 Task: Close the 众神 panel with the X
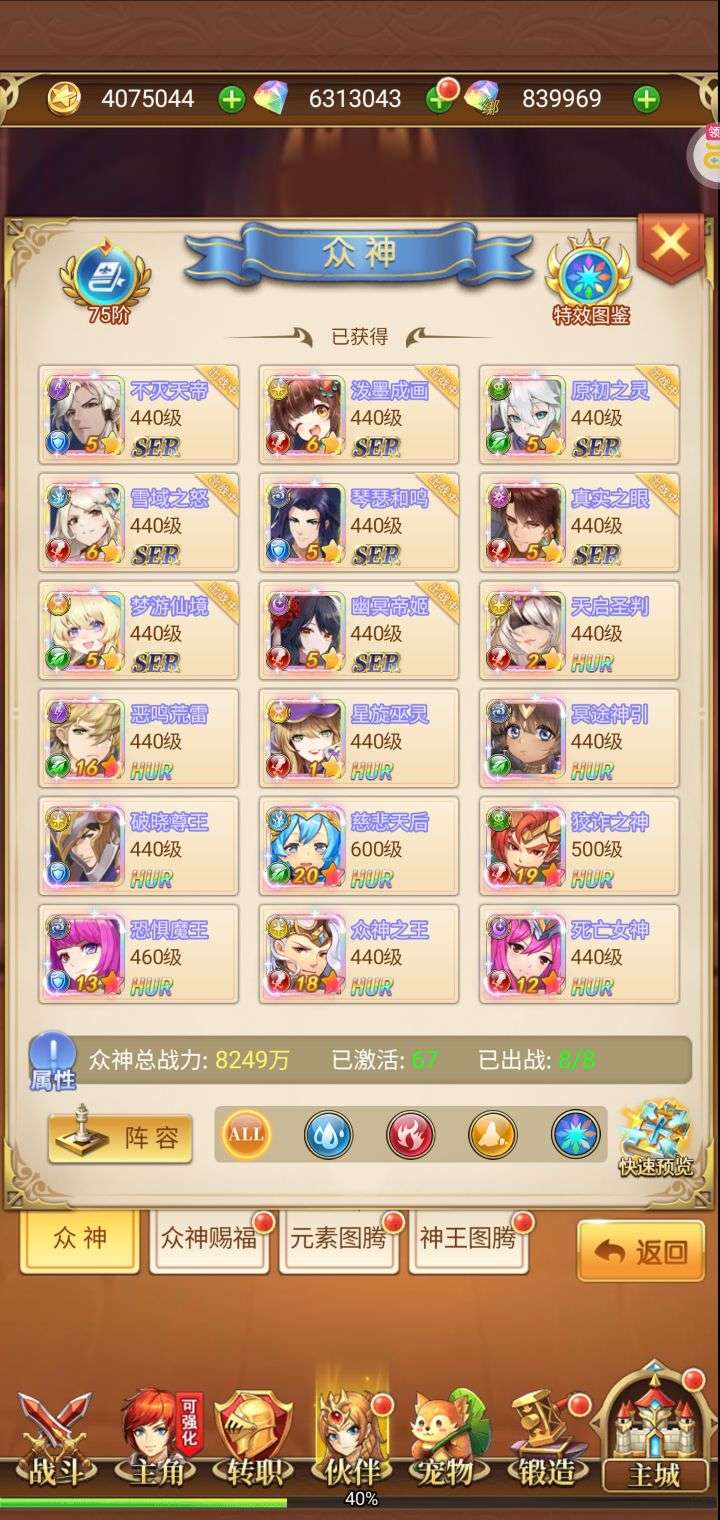pos(670,243)
